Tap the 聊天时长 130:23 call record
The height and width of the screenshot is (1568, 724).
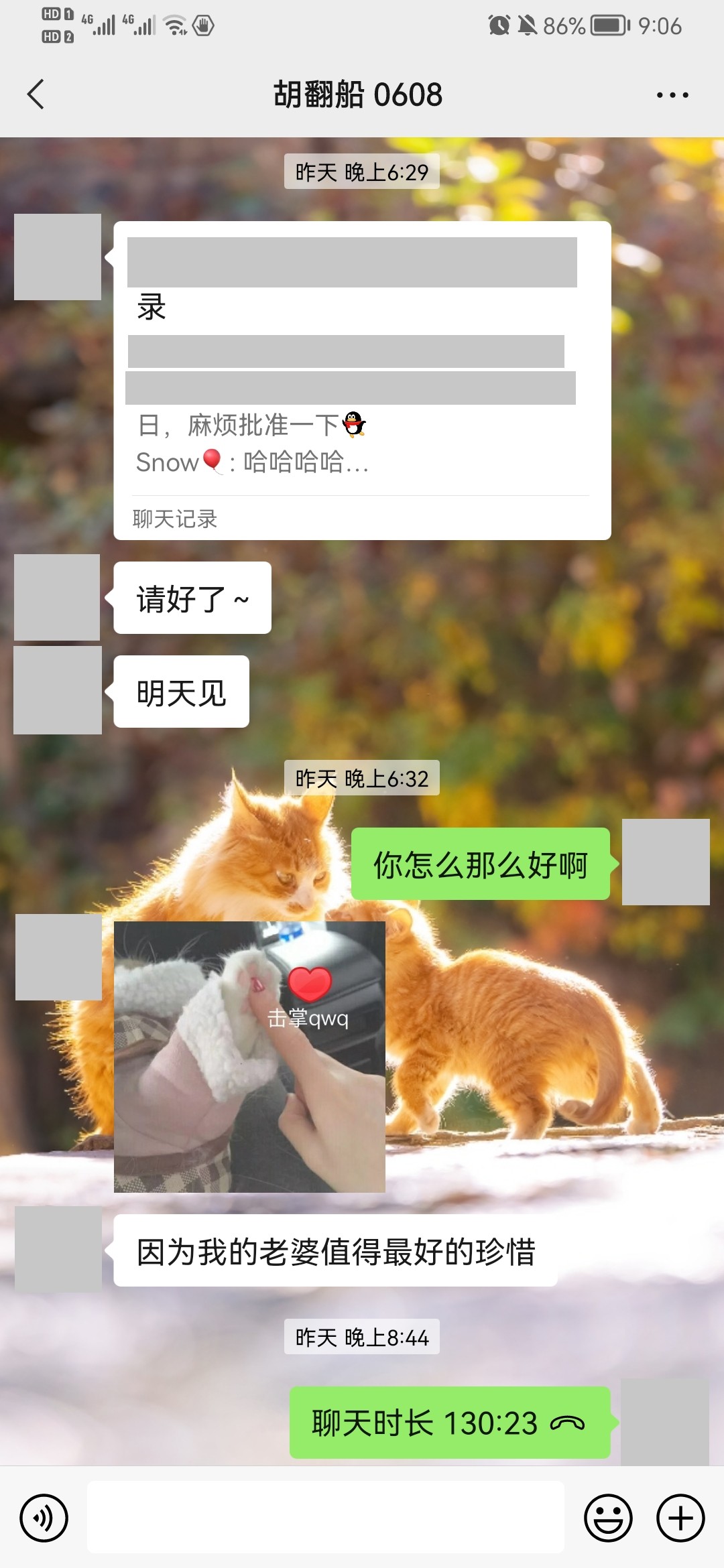coord(450,1423)
